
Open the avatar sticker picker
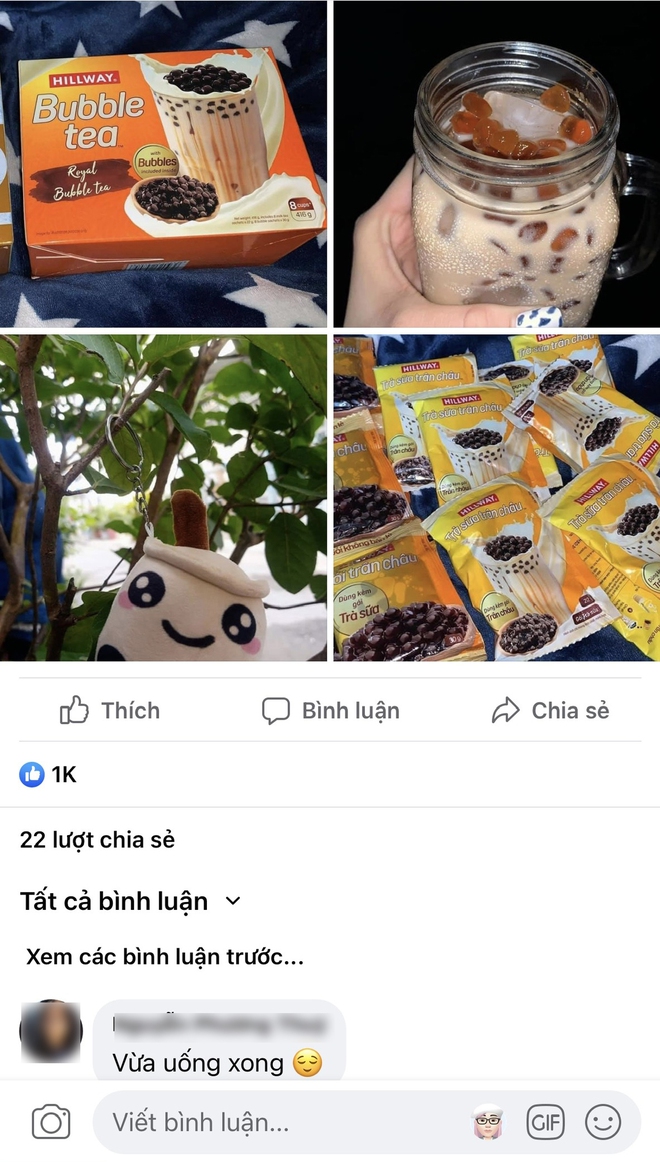[487, 1122]
